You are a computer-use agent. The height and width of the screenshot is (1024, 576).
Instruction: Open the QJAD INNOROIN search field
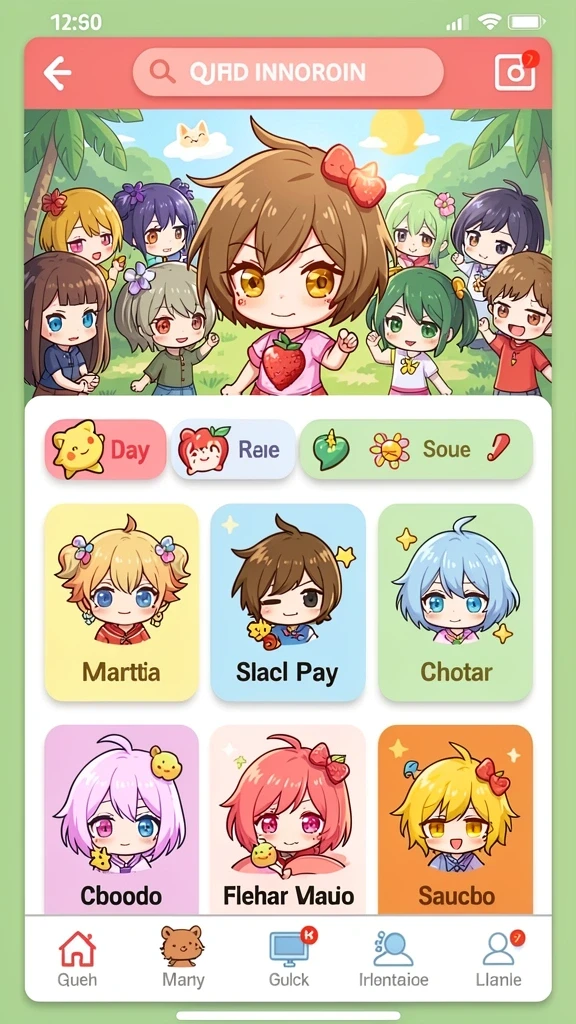[x=288, y=72]
